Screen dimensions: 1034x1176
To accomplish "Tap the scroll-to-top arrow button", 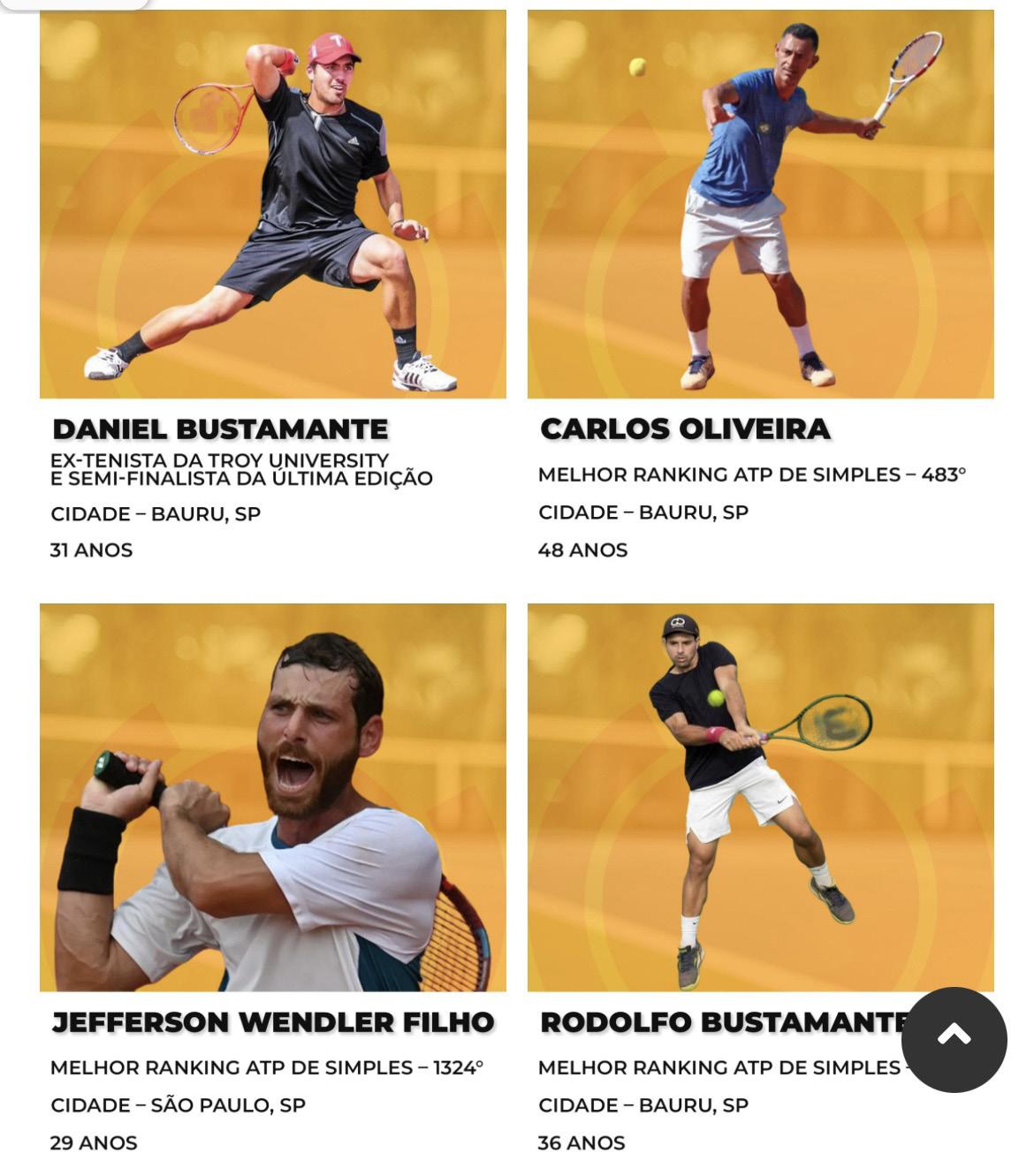I will coord(954,1039).
